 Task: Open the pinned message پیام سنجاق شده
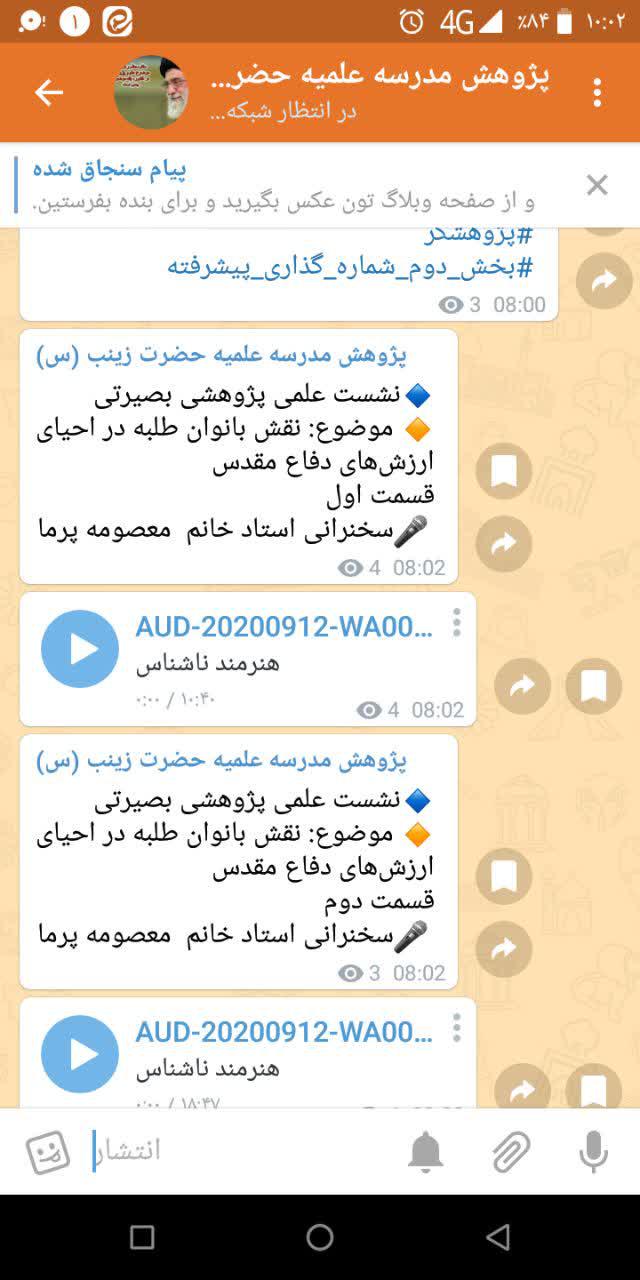[x=300, y=185]
